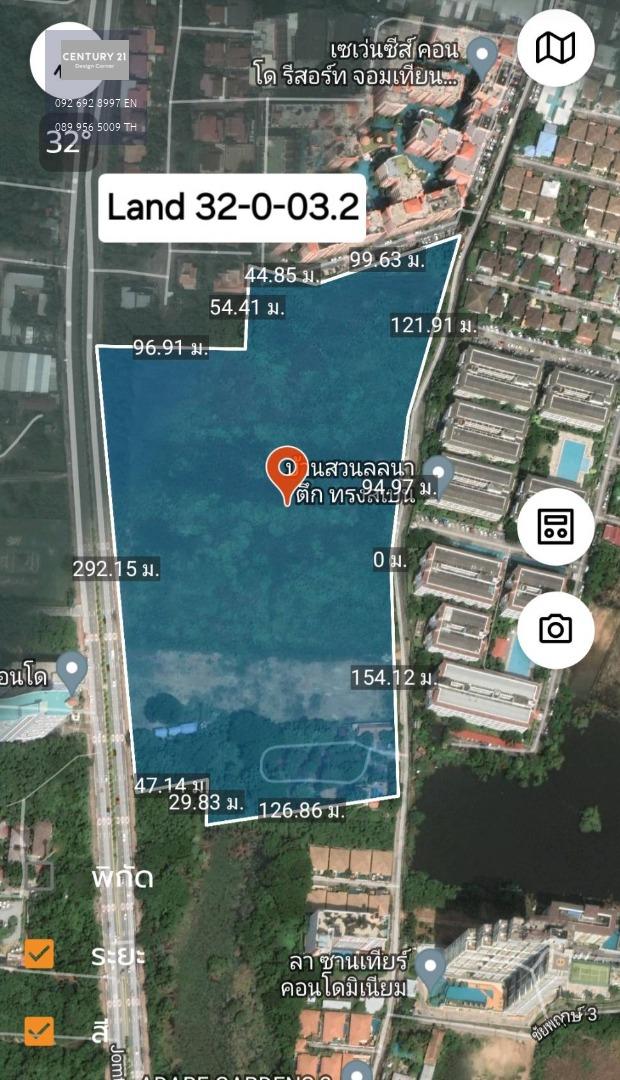Open the ลา ซานเทียร์ คอนโดมิเนียม map pin
The height and width of the screenshot is (1080, 620).
(x=431, y=969)
